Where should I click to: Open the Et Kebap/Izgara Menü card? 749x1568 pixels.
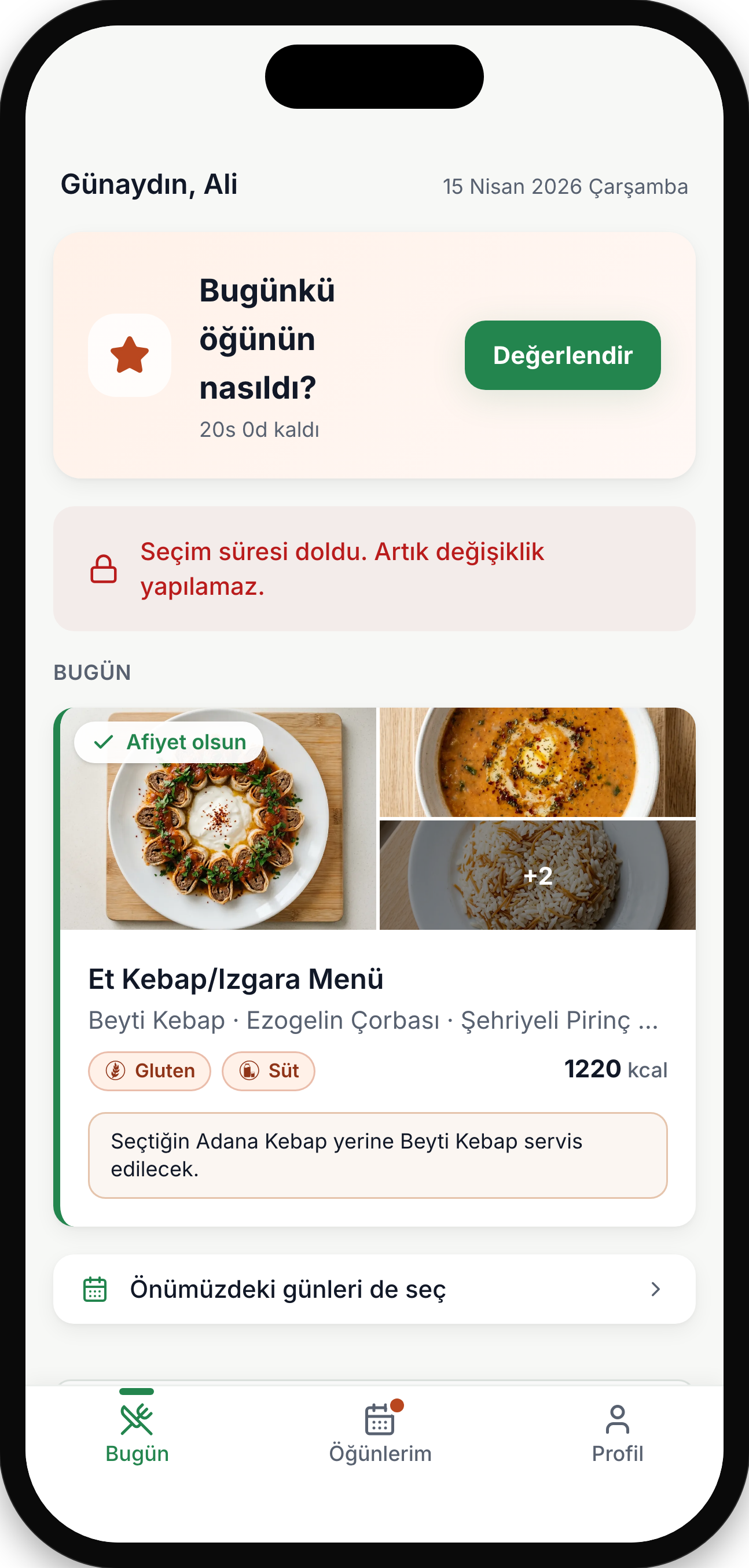[374, 967]
